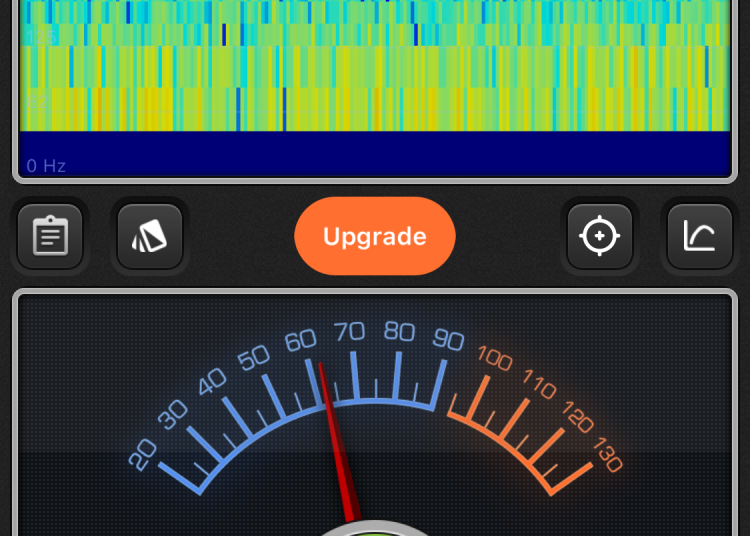Tap the eraser clear icon
The width and height of the screenshot is (750, 536).
(x=150, y=237)
